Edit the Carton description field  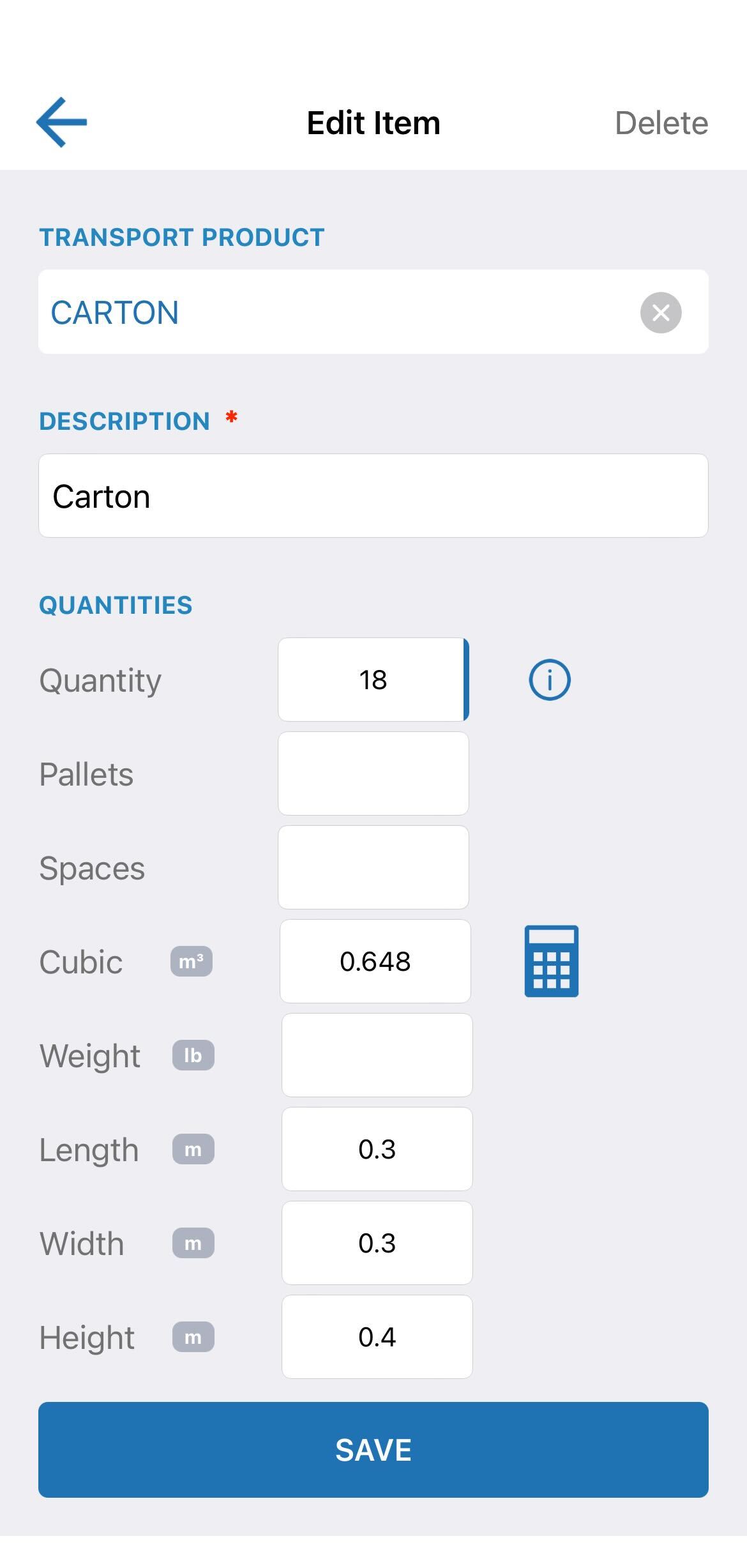pyautogui.click(x=373, y=495)
